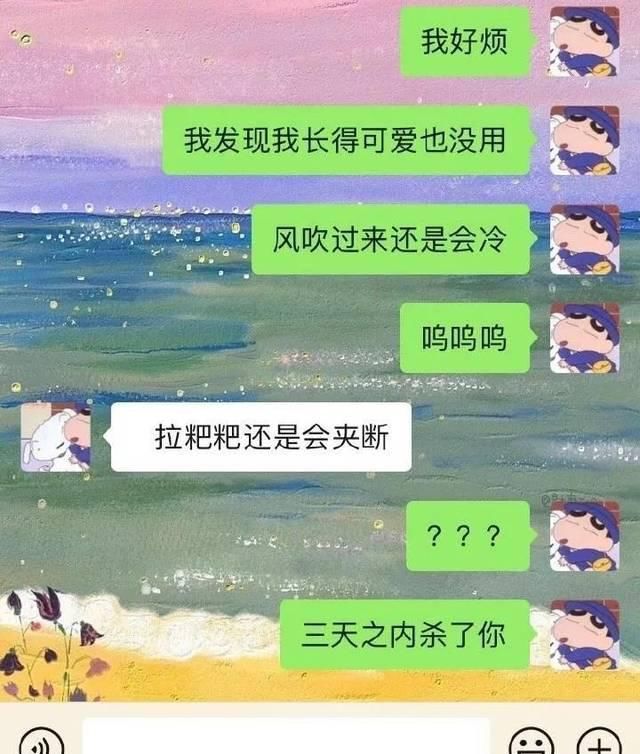Open the emoji sticker panel
Viewport: 640px width, 754px height.
pyautogui.click(x=530, y=742)
